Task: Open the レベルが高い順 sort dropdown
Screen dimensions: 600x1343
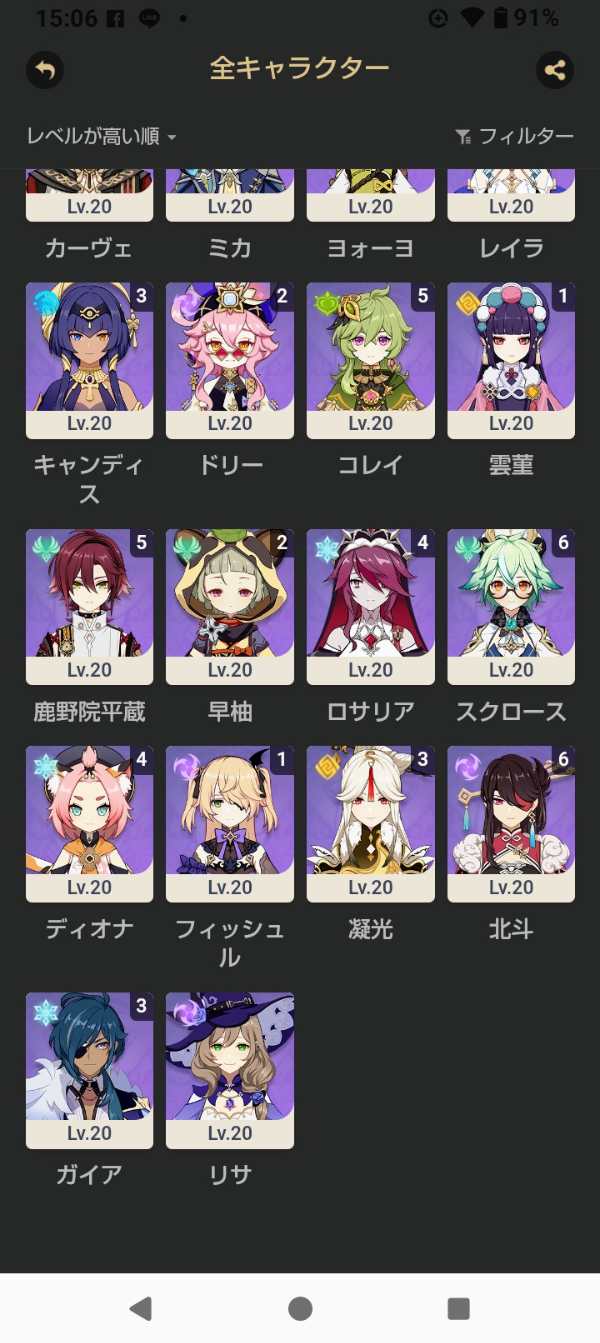Action: click(x=101, y=137)
